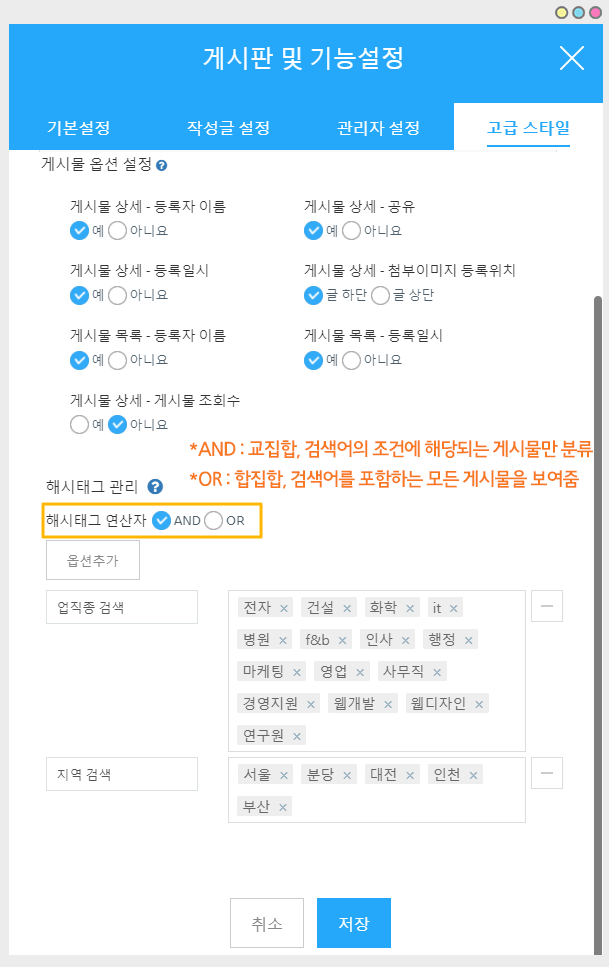The width and height of the screenshot is (609, 967).
Task: Save settings with 저장
Action: coord(354,923)
